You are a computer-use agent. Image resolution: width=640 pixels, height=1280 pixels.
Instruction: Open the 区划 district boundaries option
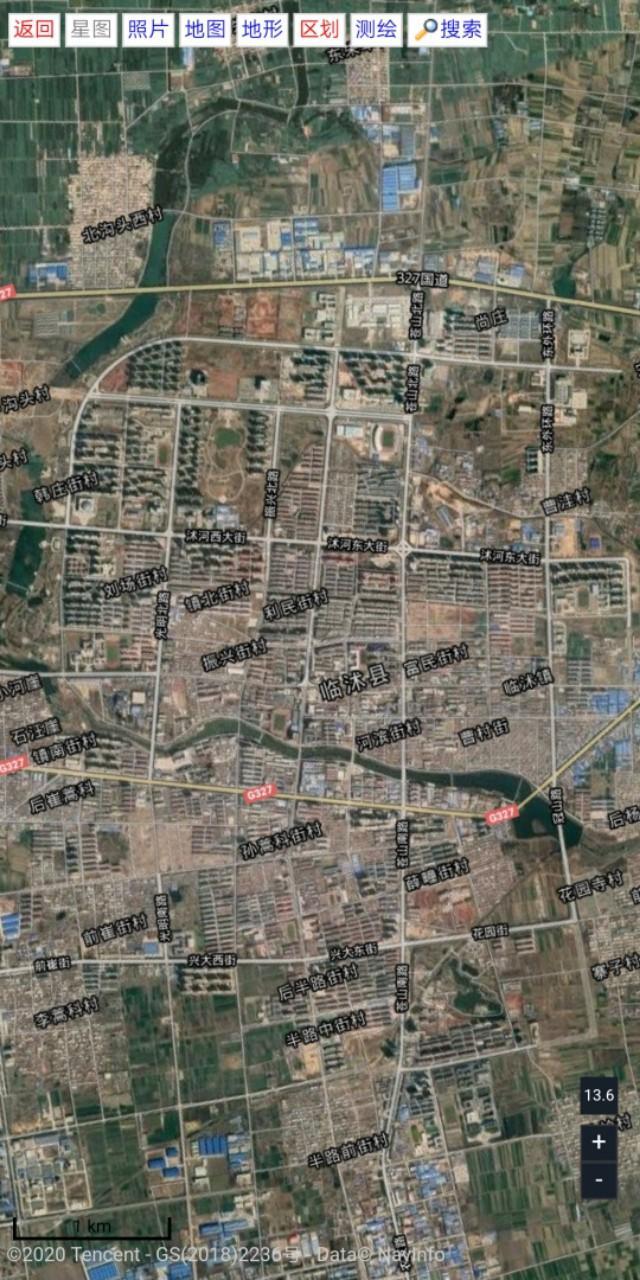(319, 29)
